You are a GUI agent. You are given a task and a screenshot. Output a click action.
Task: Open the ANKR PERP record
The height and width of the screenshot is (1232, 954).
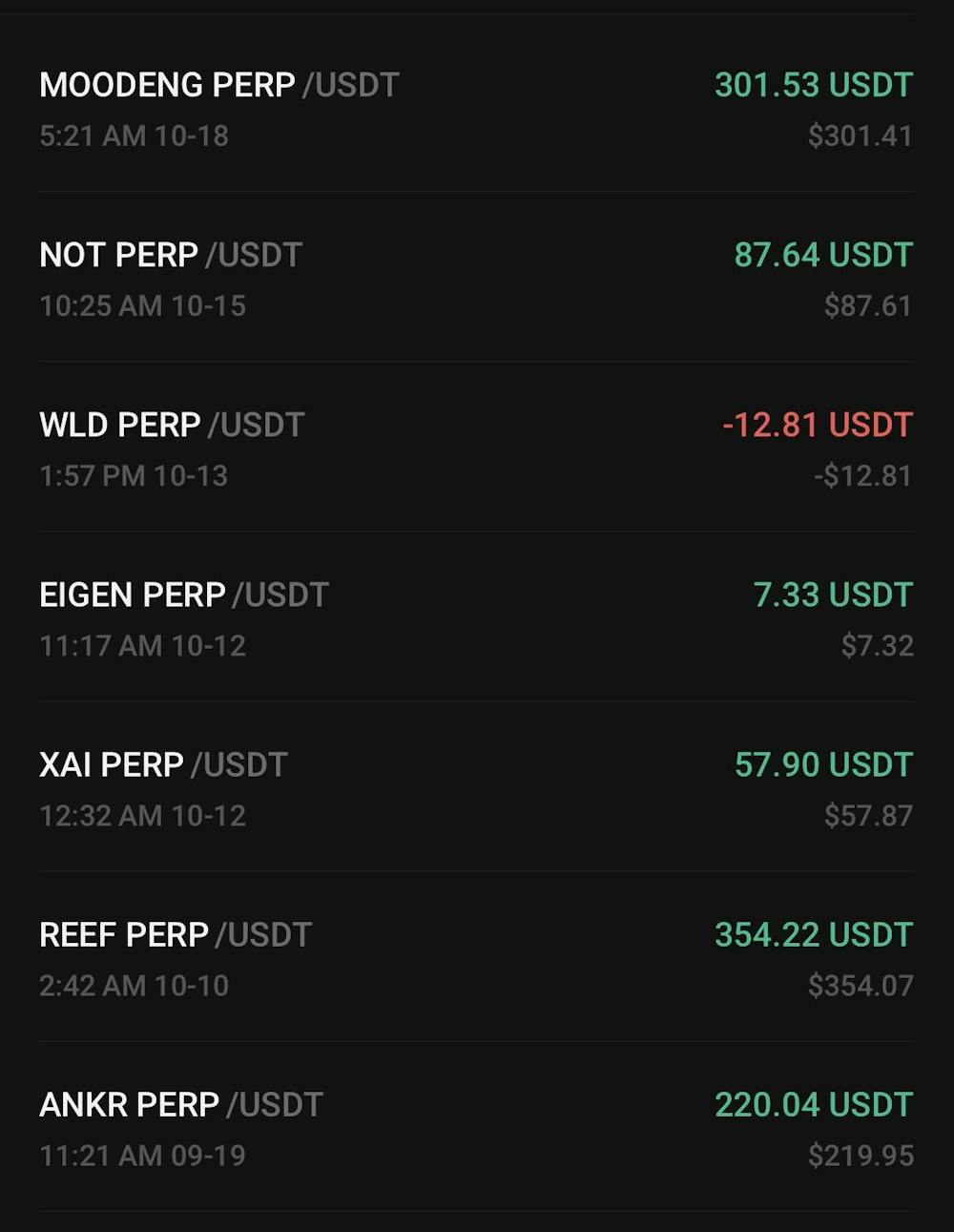(x=477, y=1127)
